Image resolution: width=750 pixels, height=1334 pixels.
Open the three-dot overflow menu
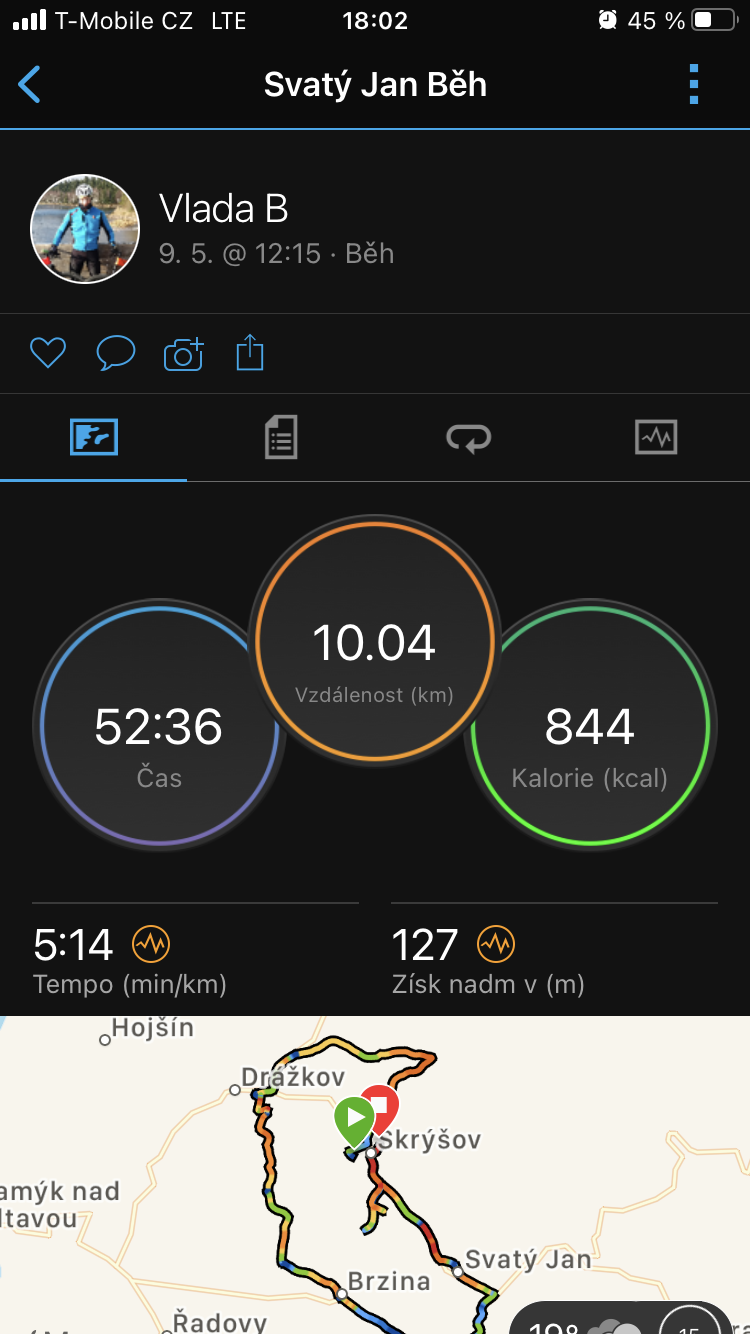(694, 85)
